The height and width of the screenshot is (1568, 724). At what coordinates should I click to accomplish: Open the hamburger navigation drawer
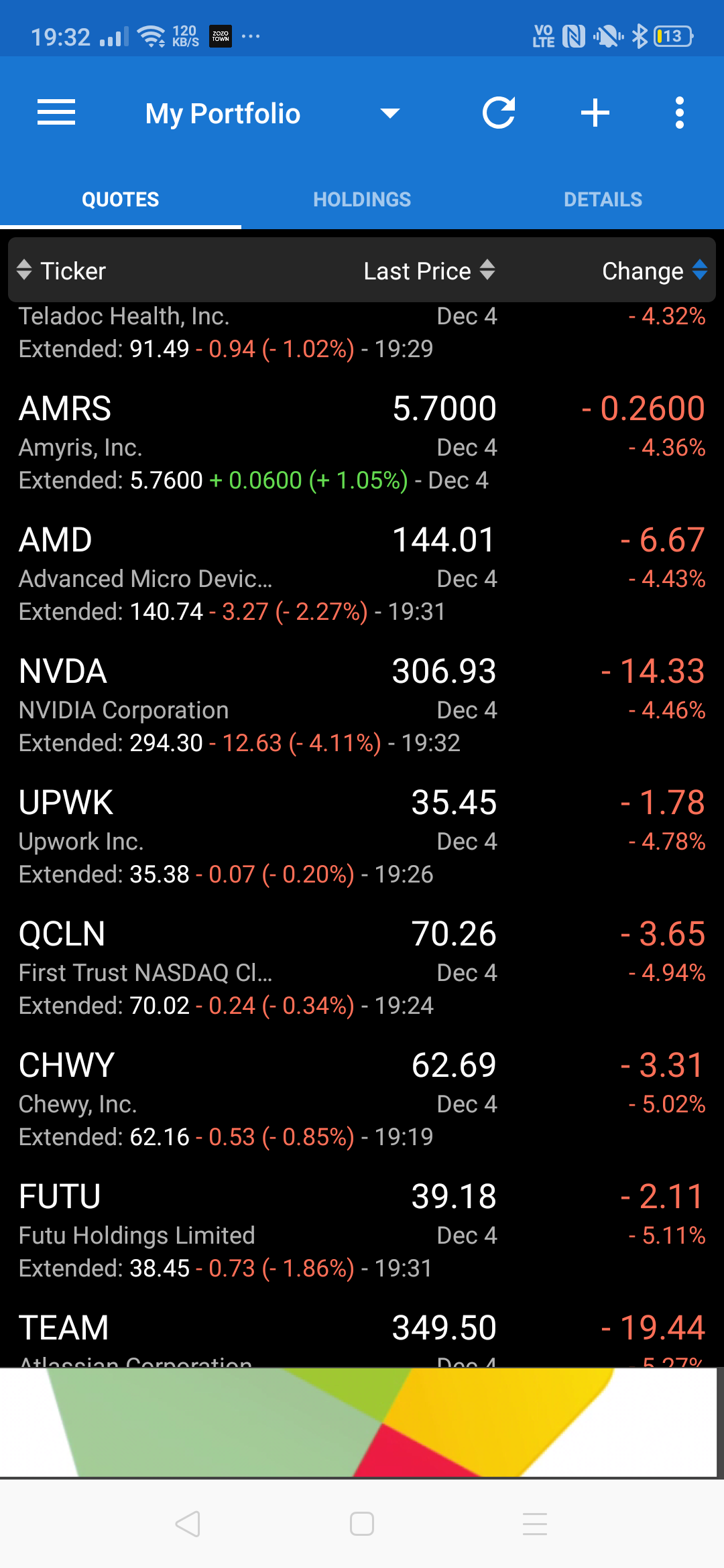(56, 113)
